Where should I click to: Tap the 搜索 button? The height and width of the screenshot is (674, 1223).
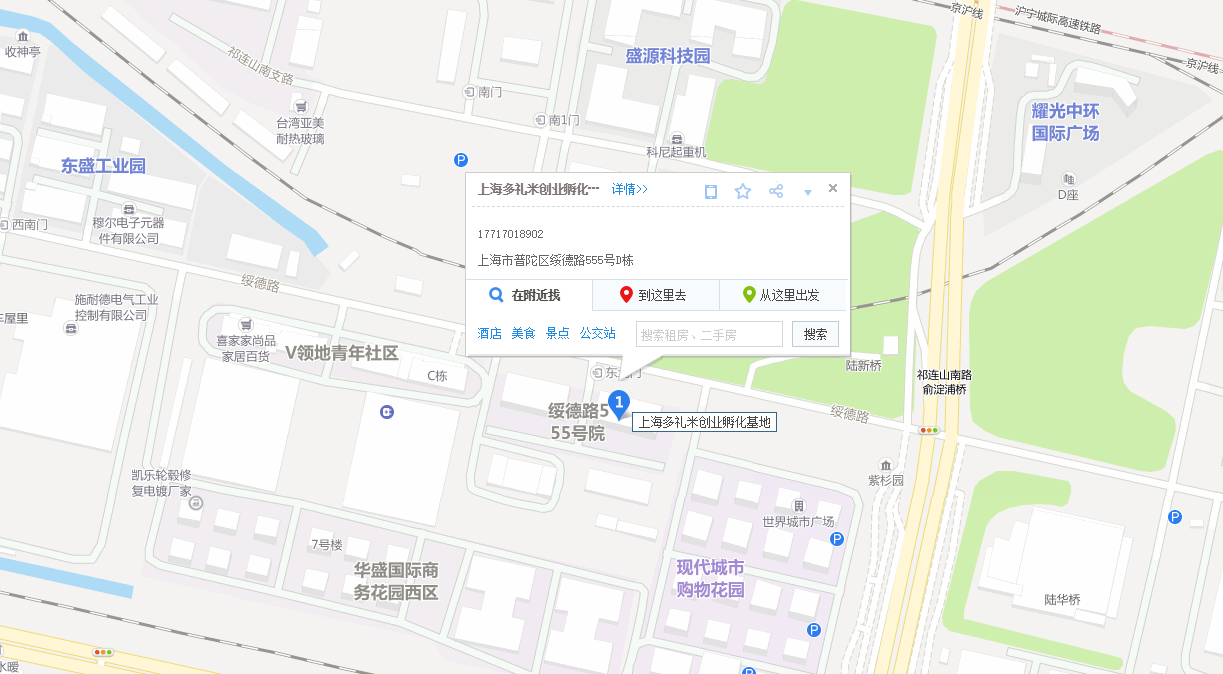coord(815,334)
